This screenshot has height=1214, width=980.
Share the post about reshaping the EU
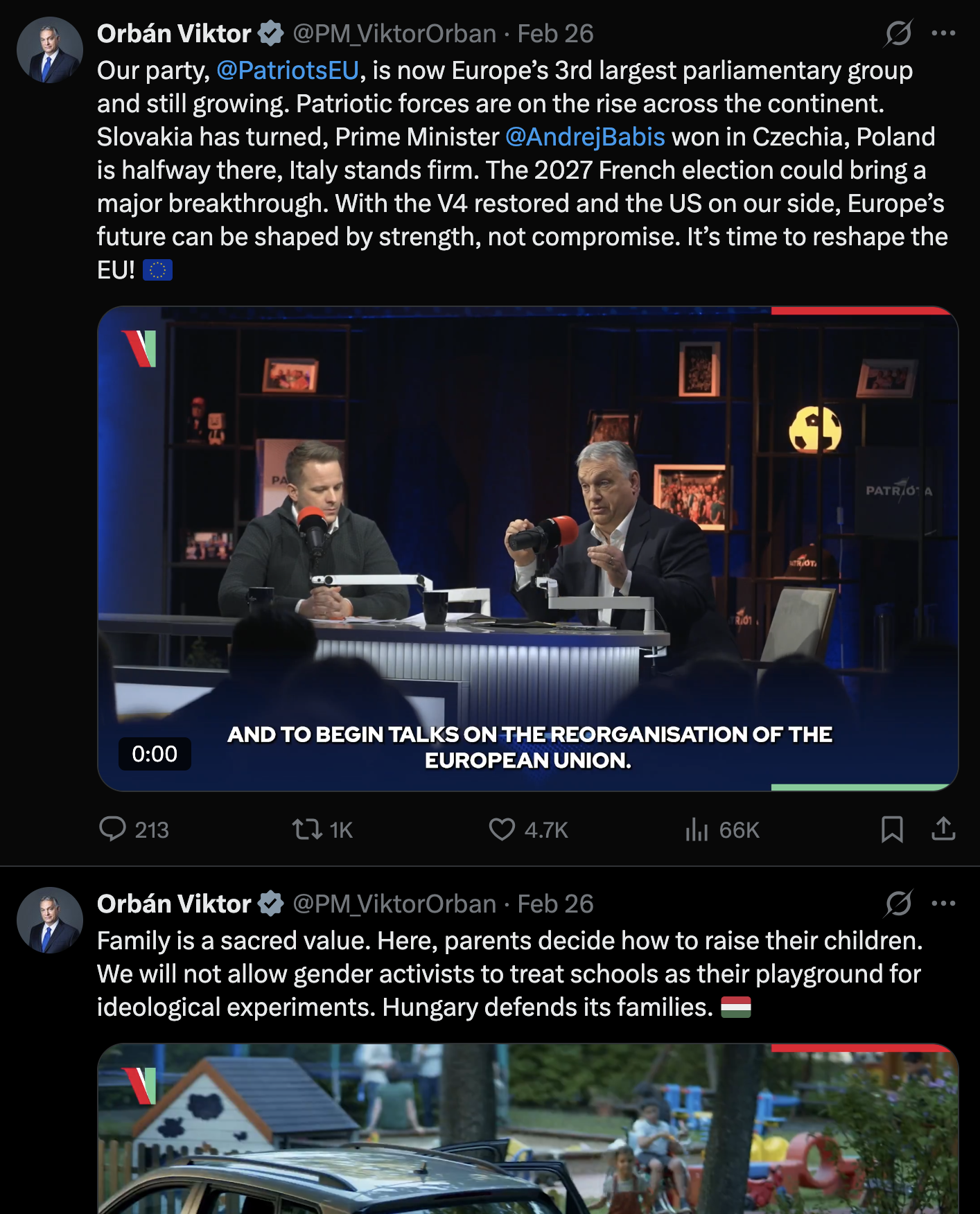pyautogui.click(x=943, y=829)
